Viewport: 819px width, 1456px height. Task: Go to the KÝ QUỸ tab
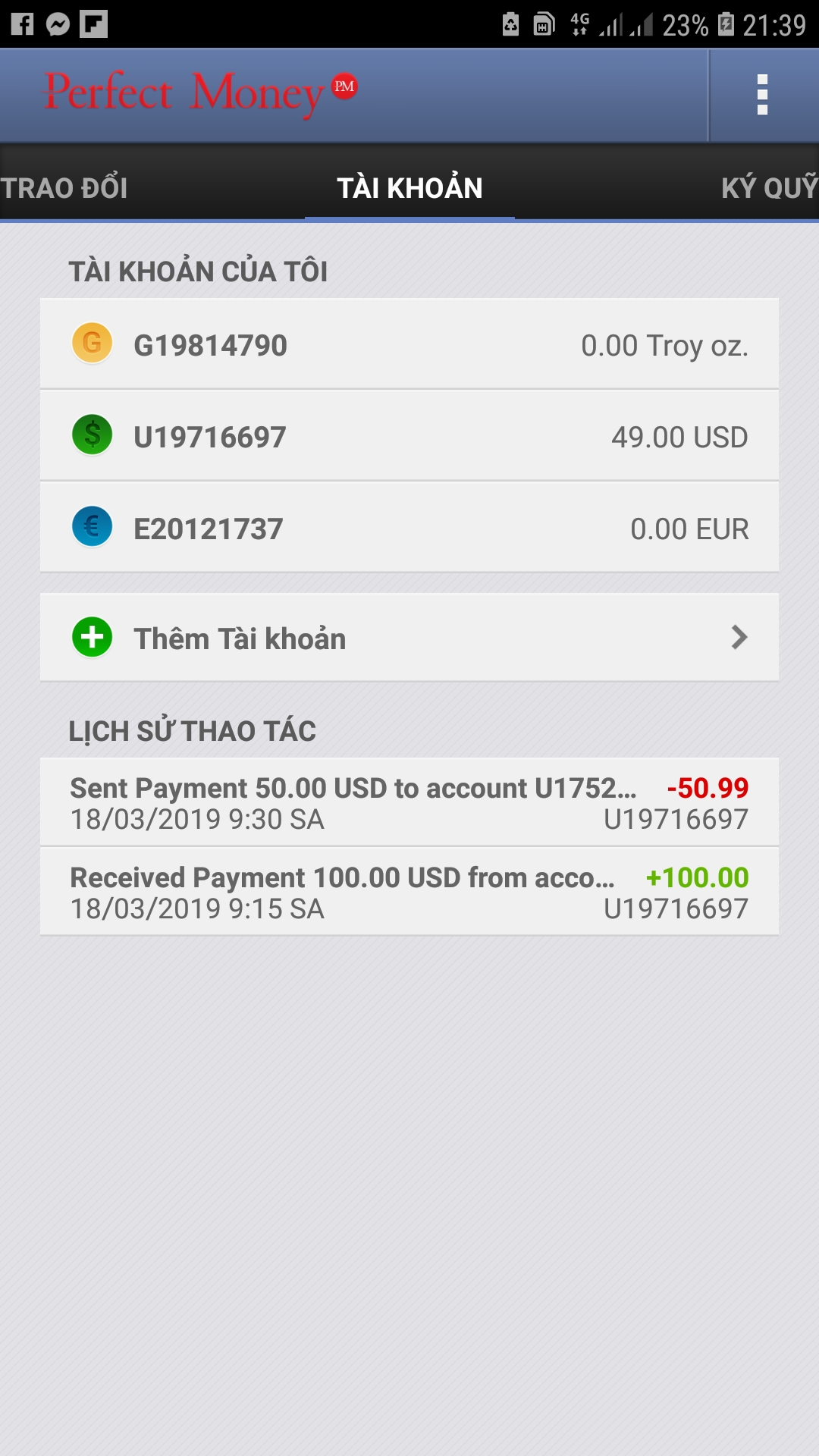[x=768, y=187]
